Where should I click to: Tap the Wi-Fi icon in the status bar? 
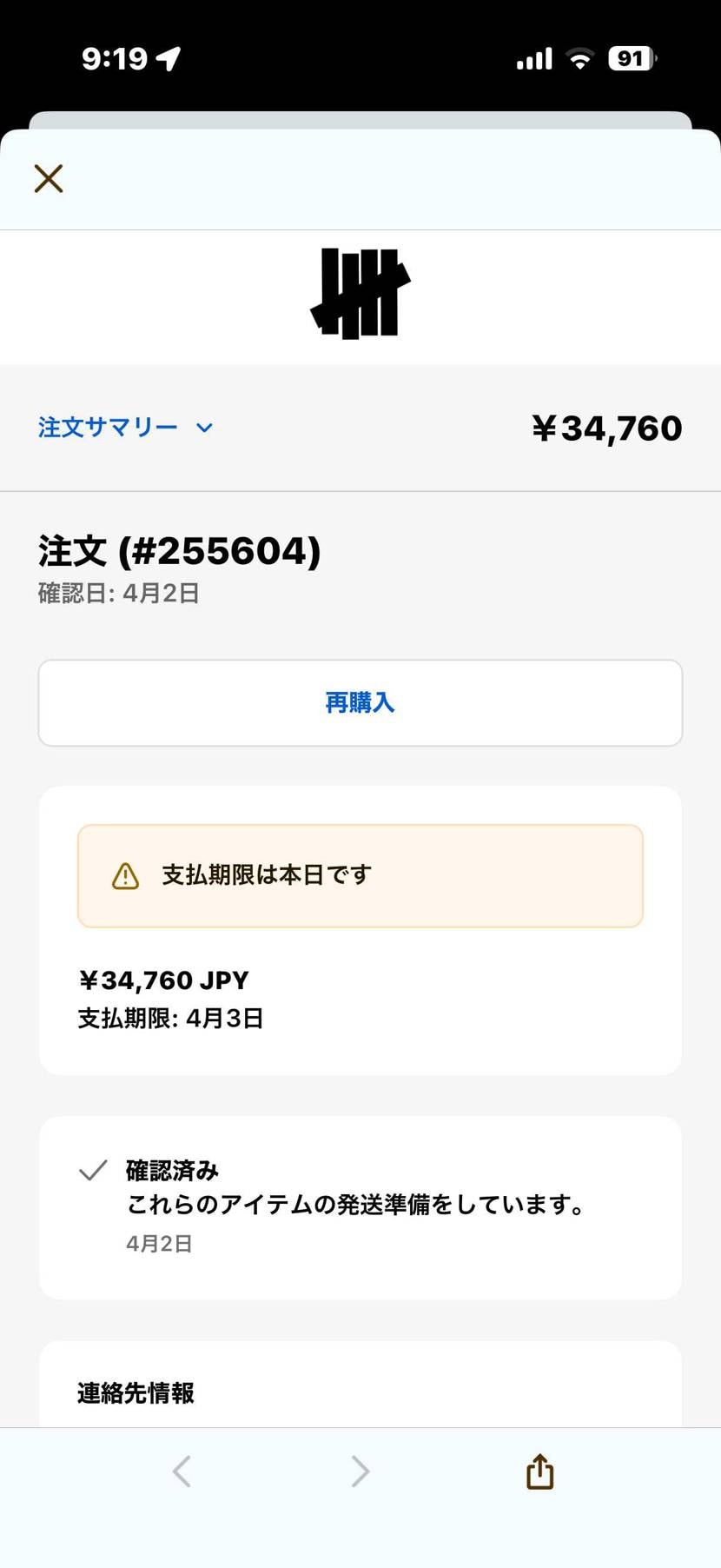(x=579, y=58)
